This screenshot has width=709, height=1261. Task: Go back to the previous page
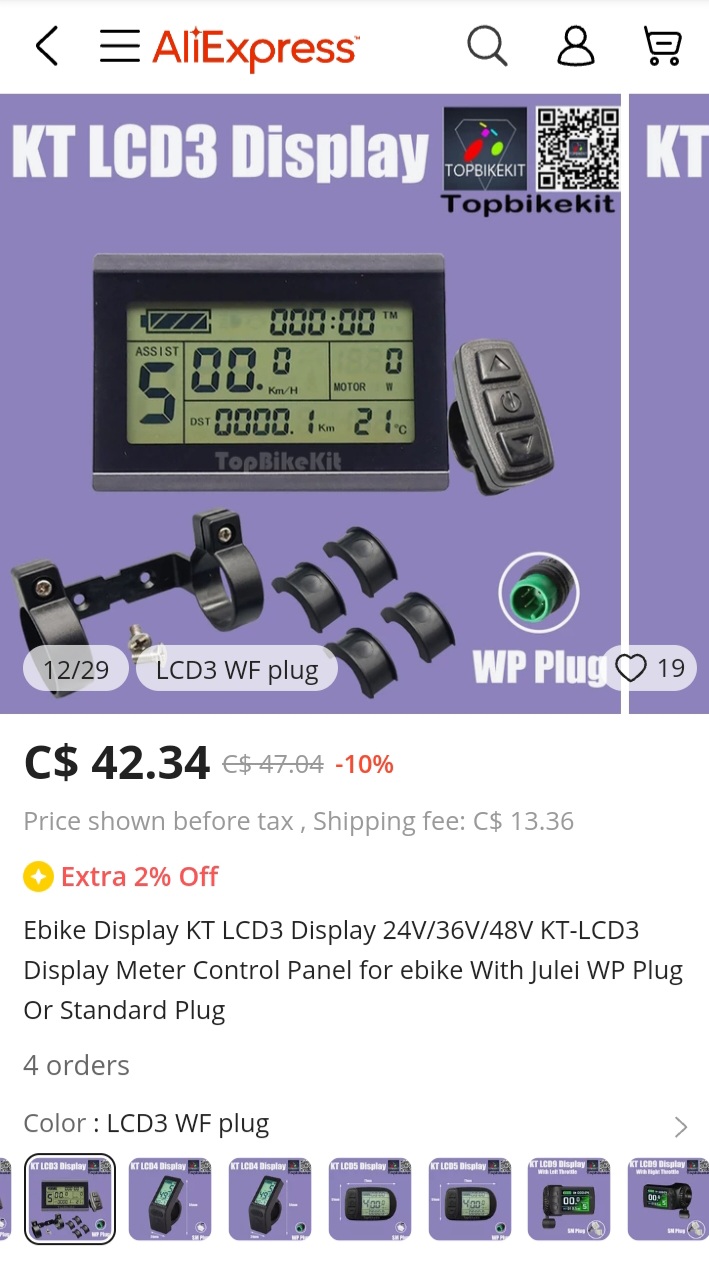click(46, 46)
